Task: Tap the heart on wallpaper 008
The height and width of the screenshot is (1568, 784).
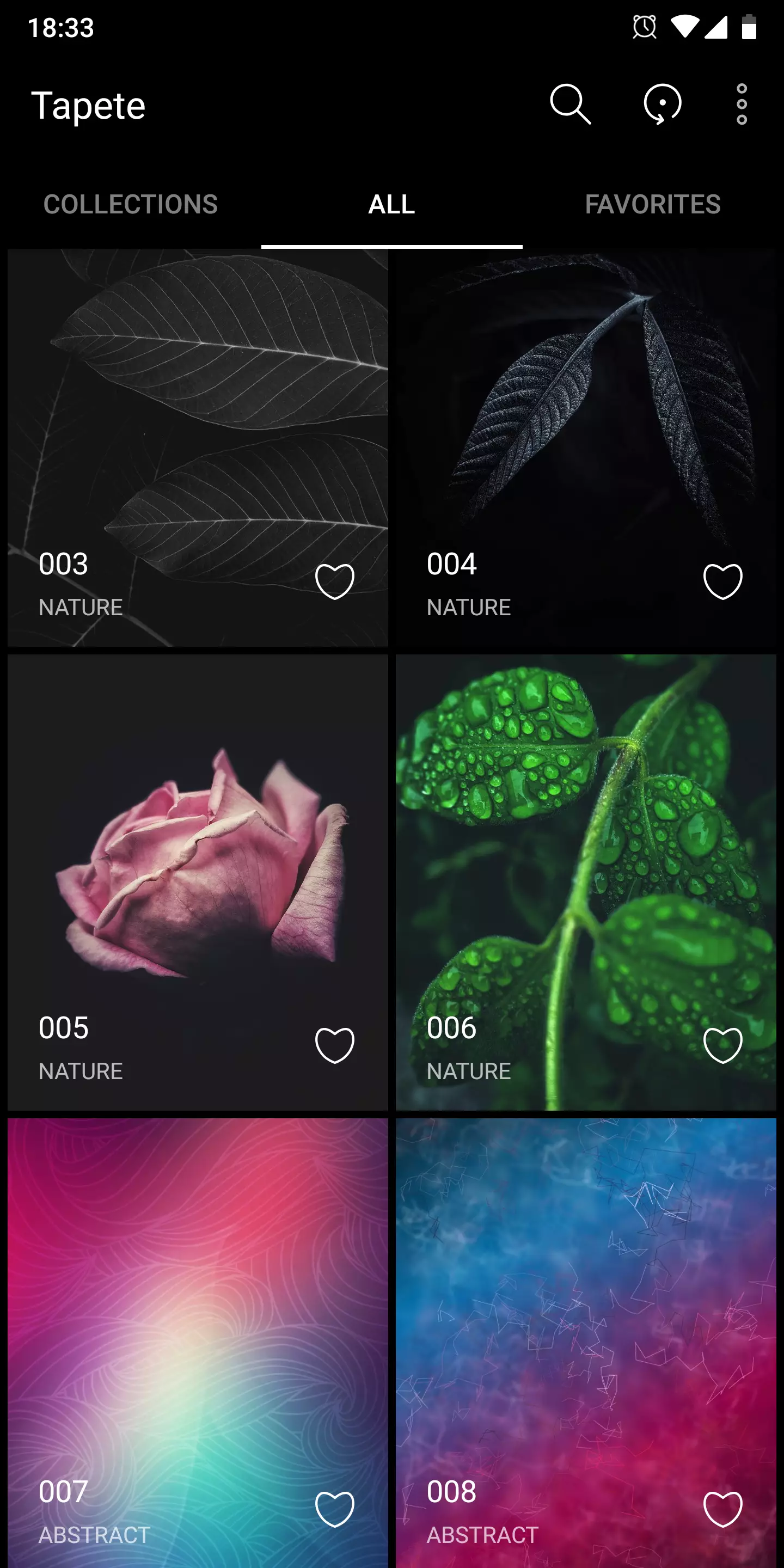Action: click(x=722, y=1509)
